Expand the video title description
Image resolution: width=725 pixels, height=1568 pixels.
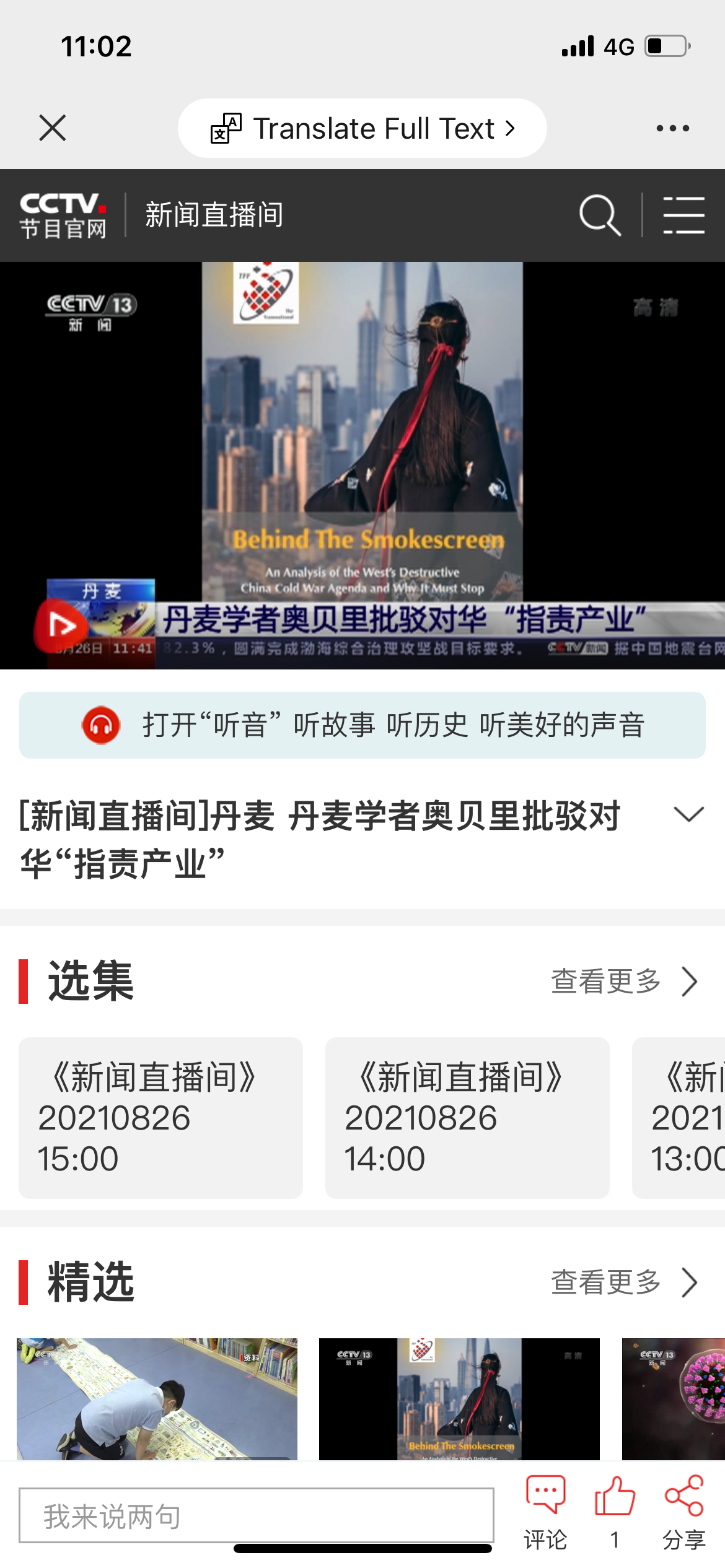coord(688,814)
